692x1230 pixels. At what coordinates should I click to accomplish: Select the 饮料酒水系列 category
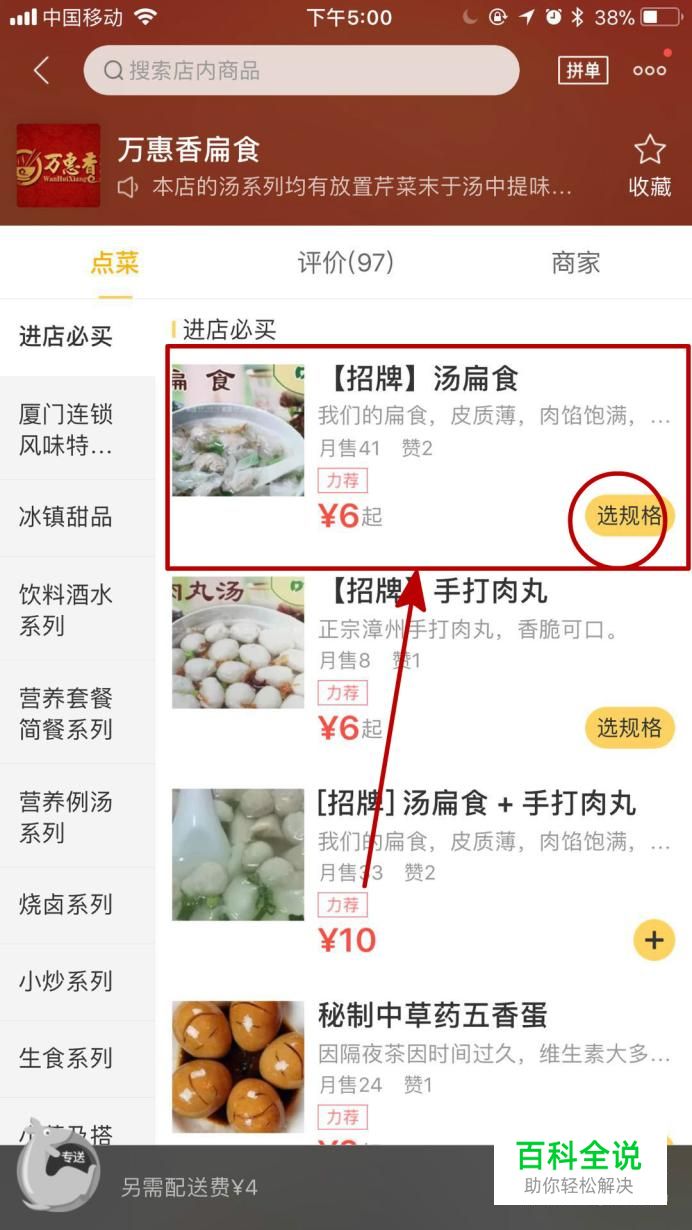(66, 610)
